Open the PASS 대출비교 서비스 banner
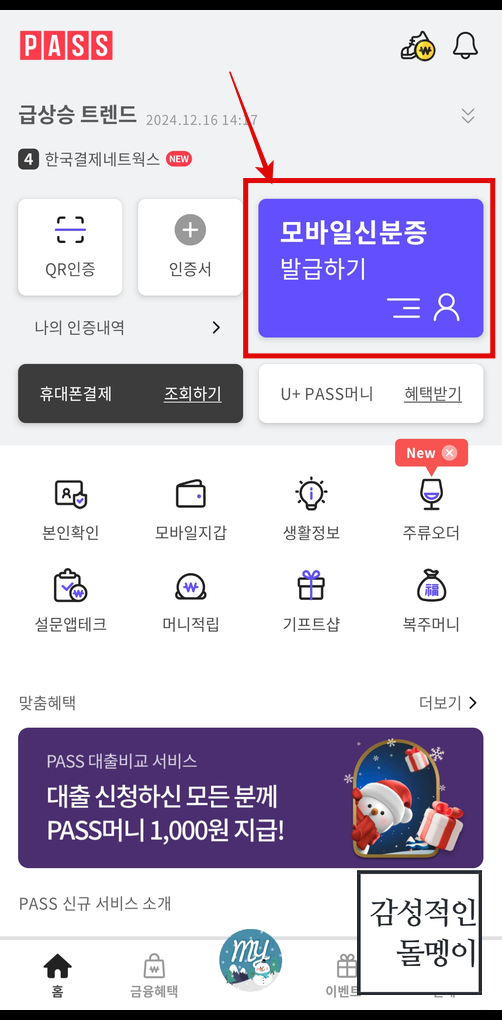 250,798
